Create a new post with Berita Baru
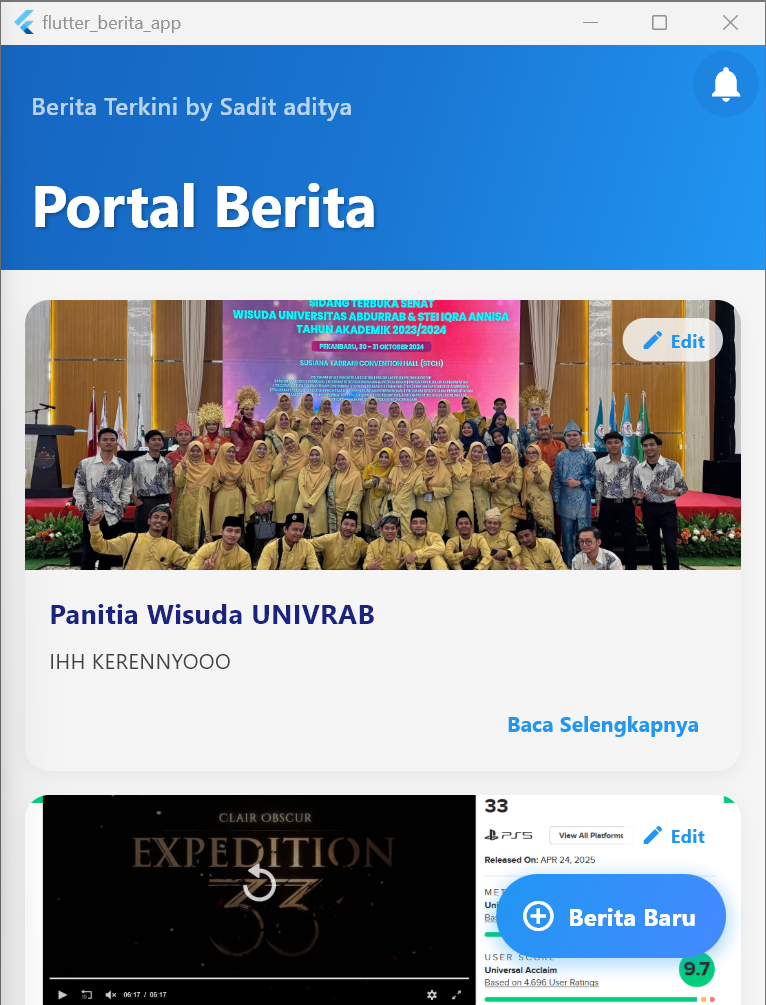766x1005 pixels. (x=611, y=916)
